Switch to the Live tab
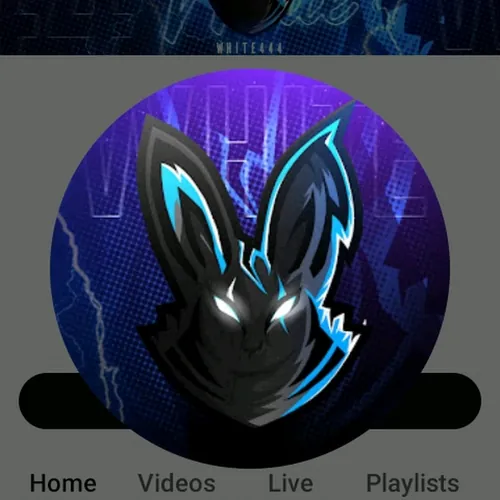The height and width of the screenshot is (500, 500). [x=291, y=483]
